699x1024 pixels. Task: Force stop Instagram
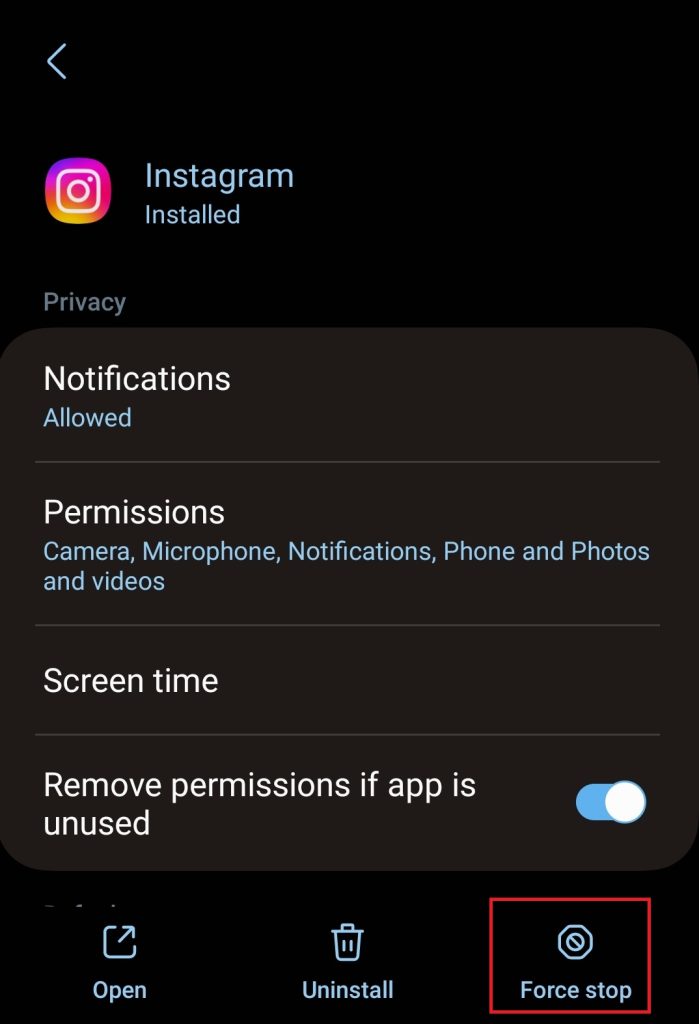click(575, 962)
